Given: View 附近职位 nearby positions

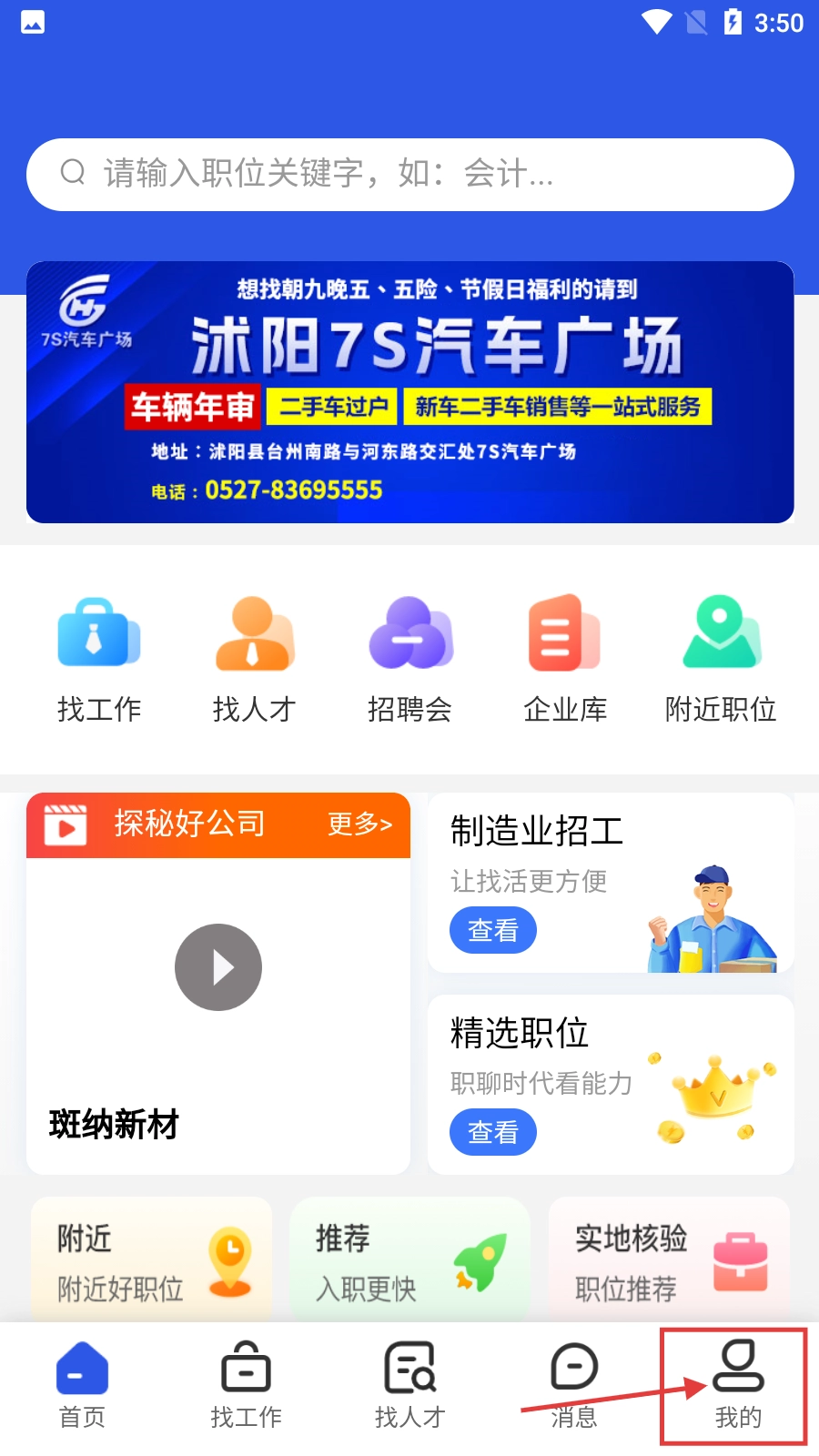Looking at the screenshot, I should pos(721,659).
